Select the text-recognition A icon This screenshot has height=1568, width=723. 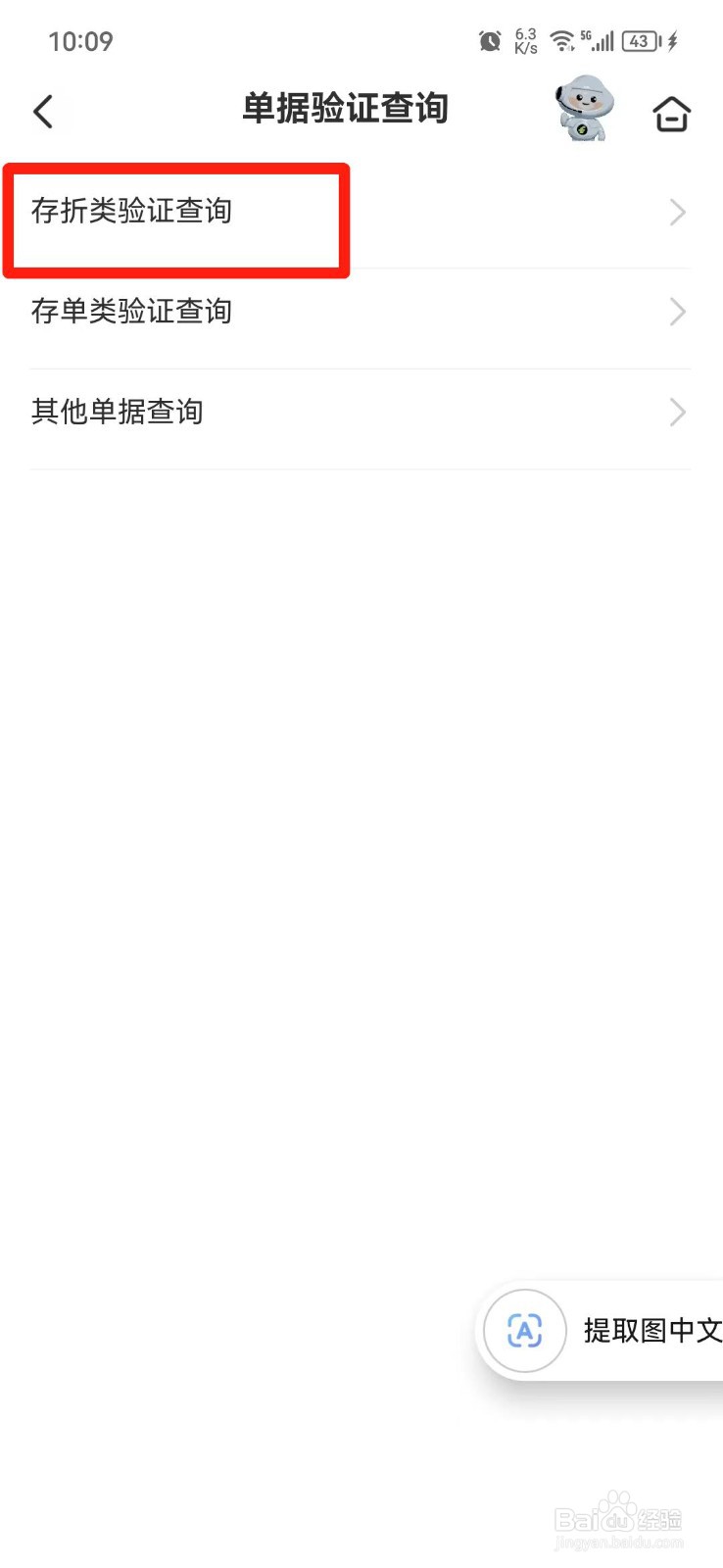pos(524,1331)
